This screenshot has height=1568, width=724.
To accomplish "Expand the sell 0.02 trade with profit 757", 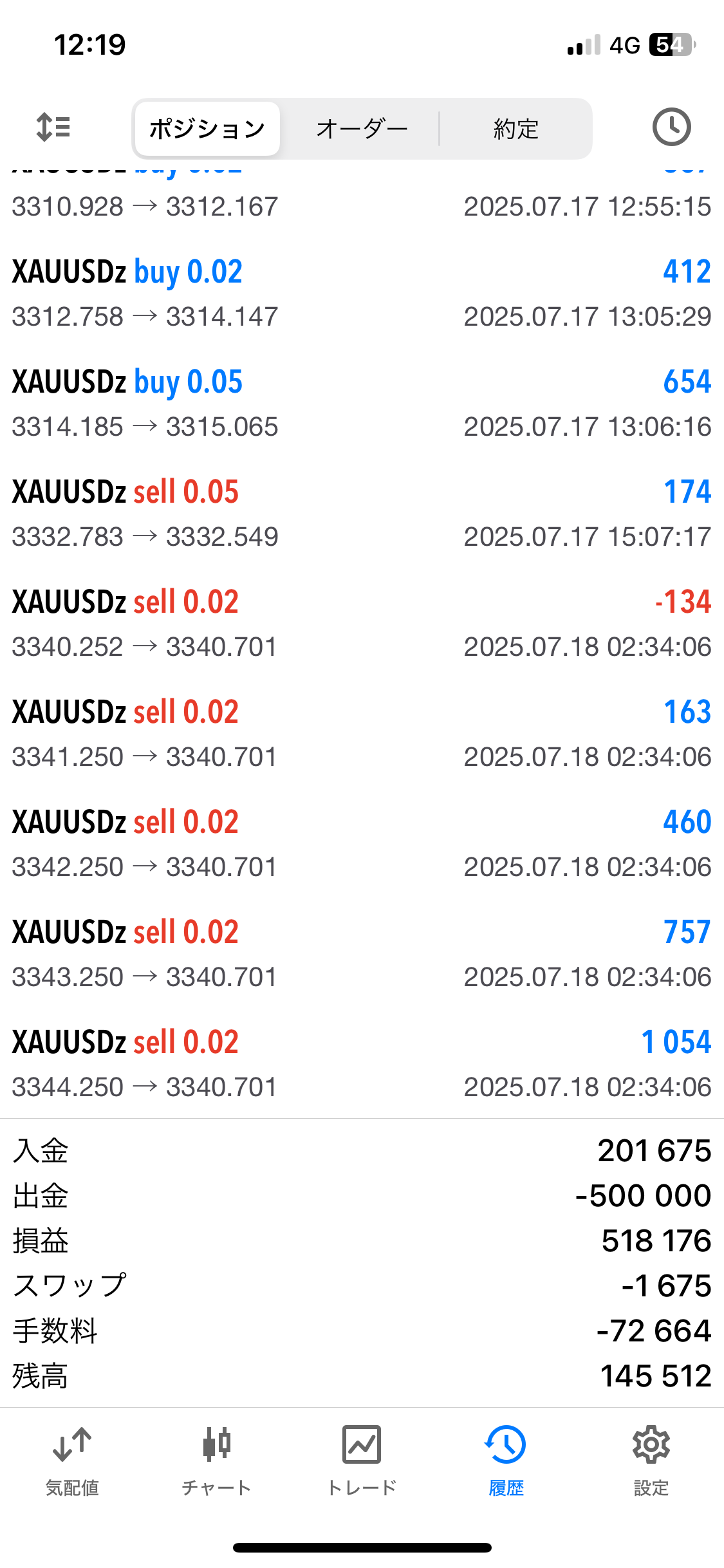I will 362,954.
